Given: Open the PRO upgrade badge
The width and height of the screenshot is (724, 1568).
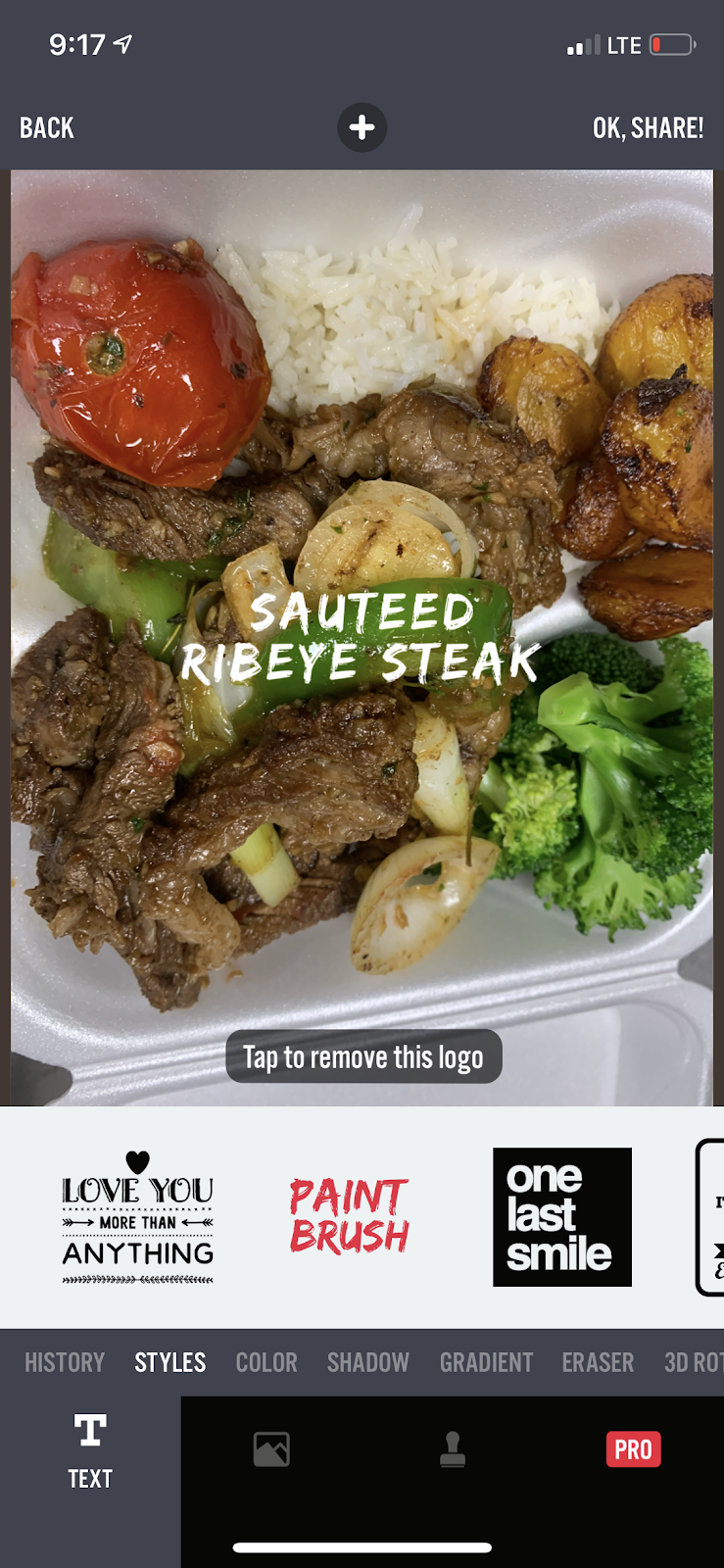Looking at the screenshot, I should 633,1448.
